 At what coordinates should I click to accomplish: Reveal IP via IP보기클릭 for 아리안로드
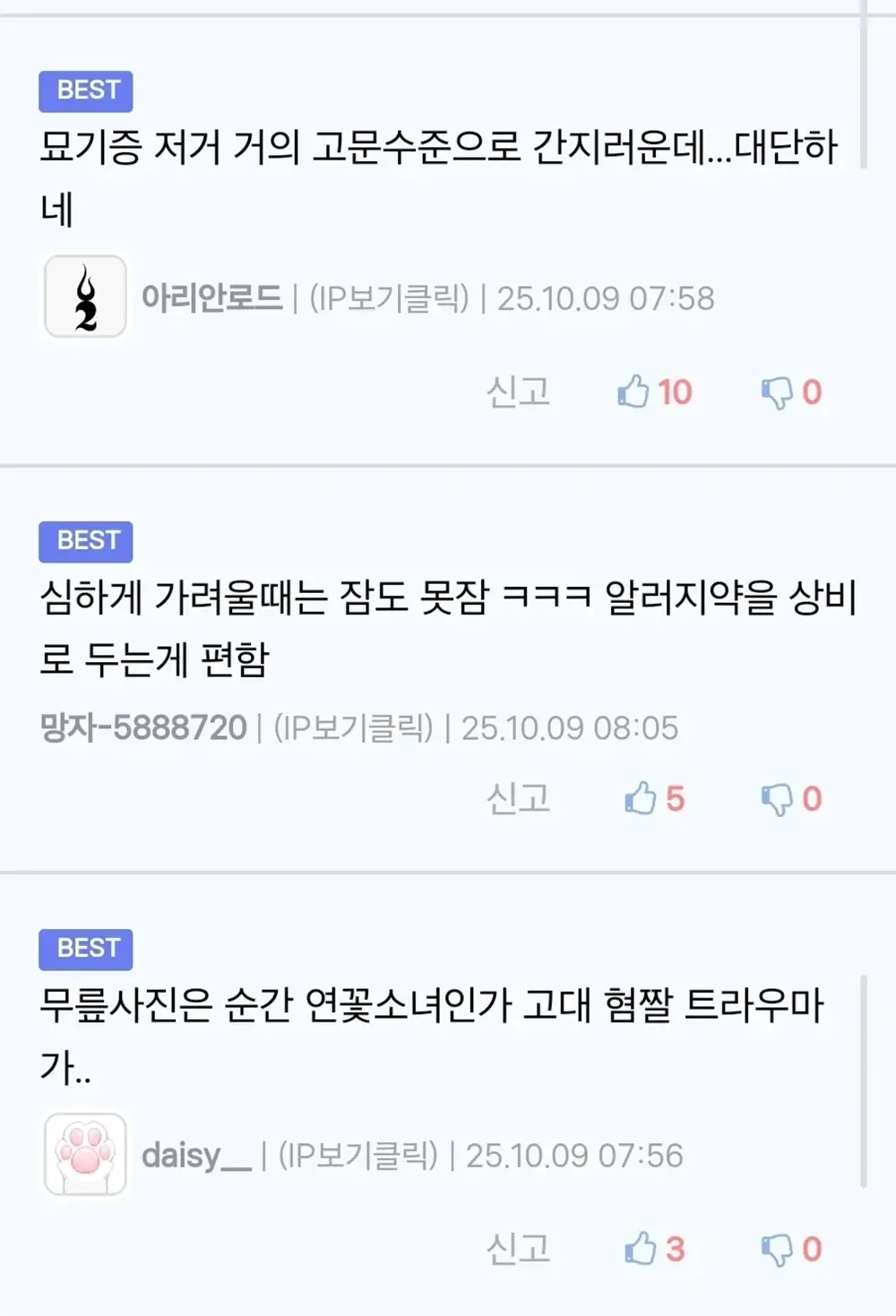pyautogui.click(x=389, y=298)
